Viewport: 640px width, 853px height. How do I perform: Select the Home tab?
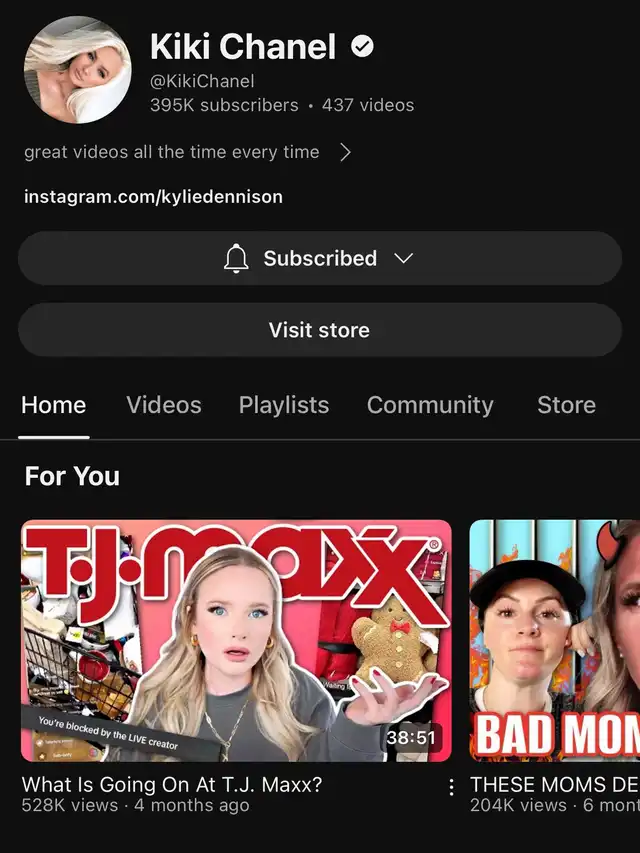tap(54, 405)
